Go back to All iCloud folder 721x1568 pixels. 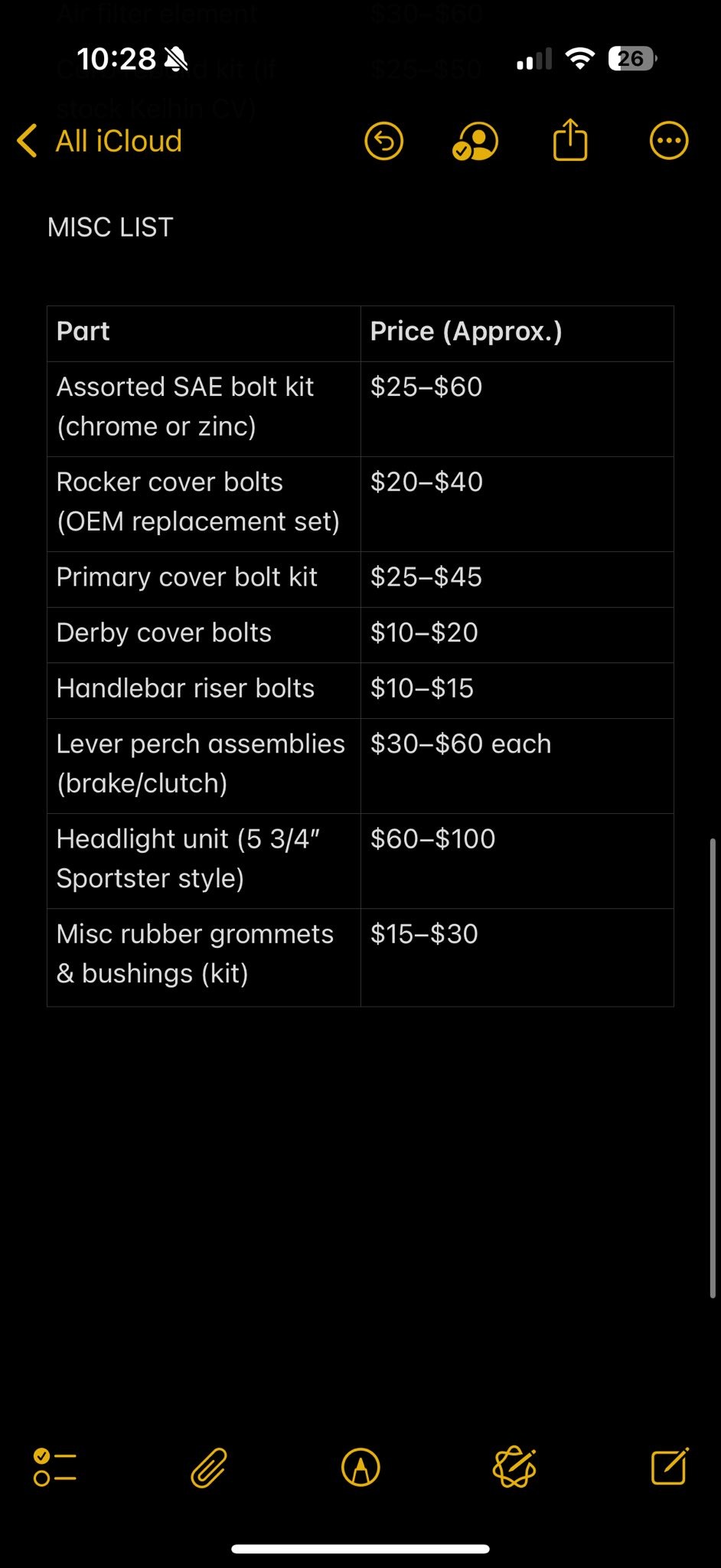100,141
